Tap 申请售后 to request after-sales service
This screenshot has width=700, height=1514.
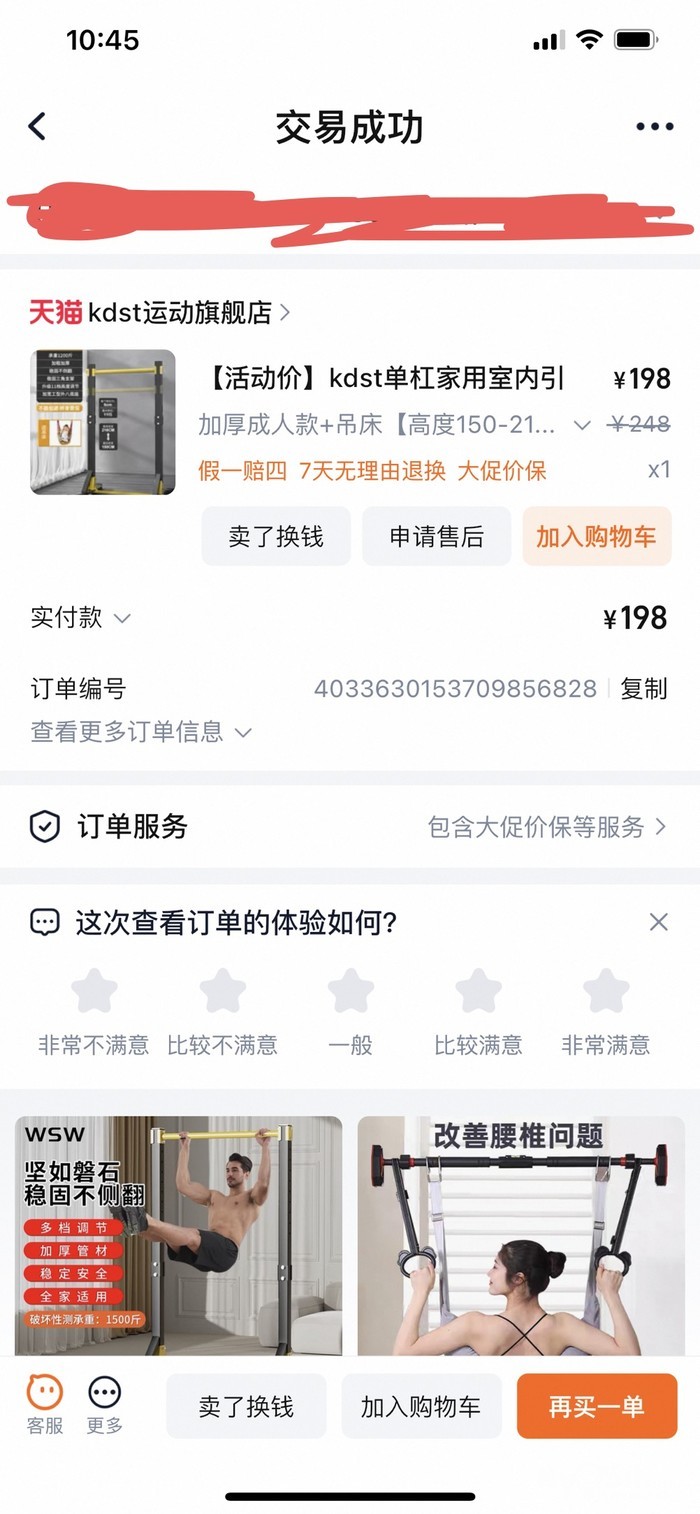436,537
